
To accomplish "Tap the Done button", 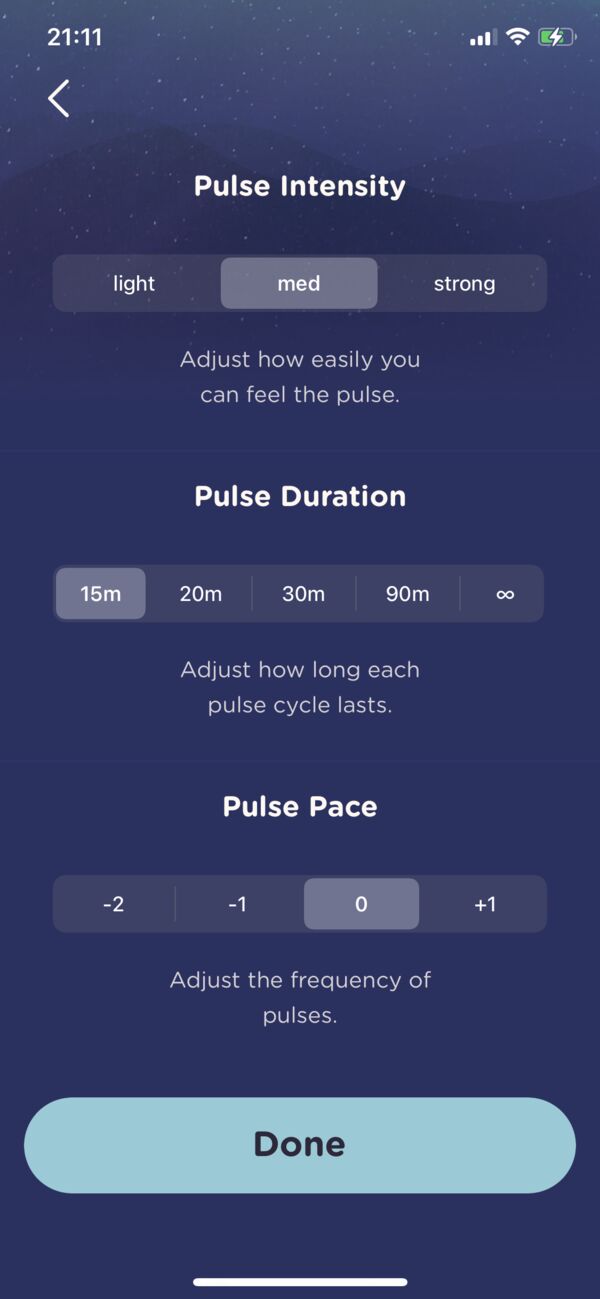I will tap(300, 1145).
